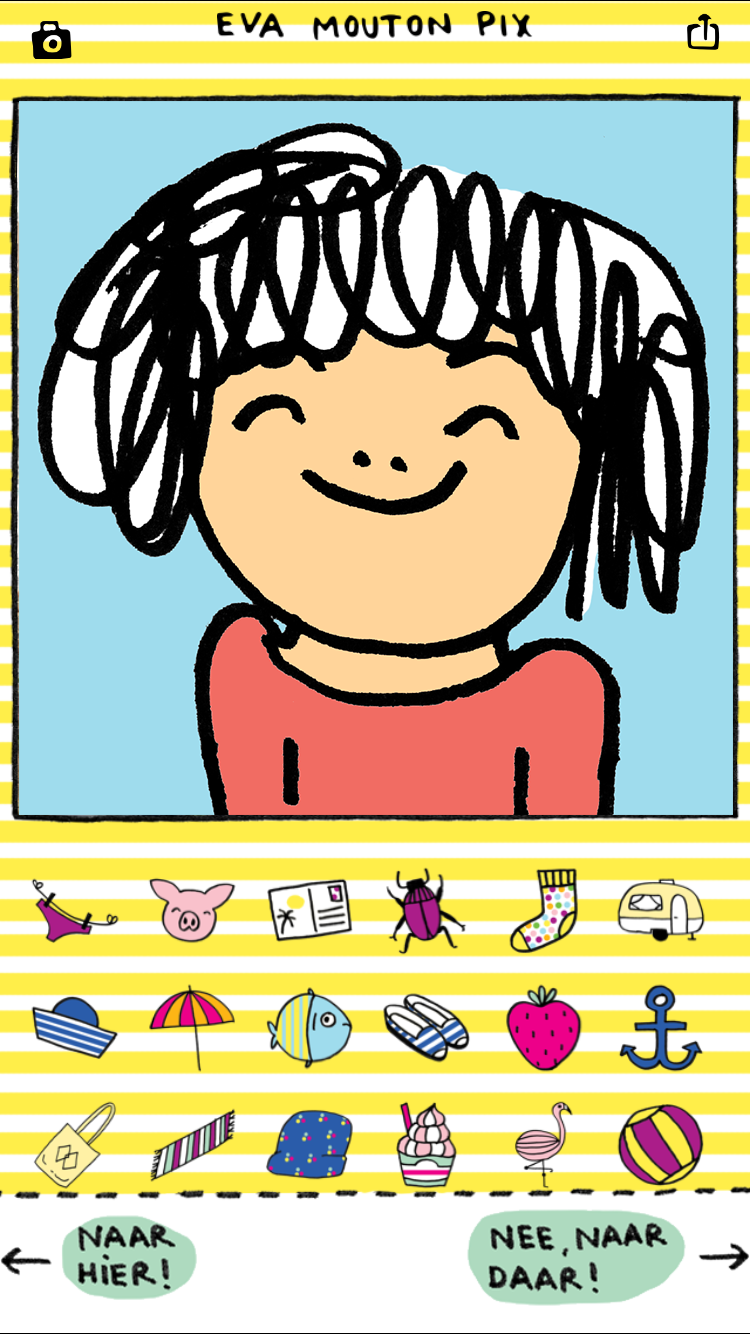Select the beach ball sticker

tap(660, 1145)
